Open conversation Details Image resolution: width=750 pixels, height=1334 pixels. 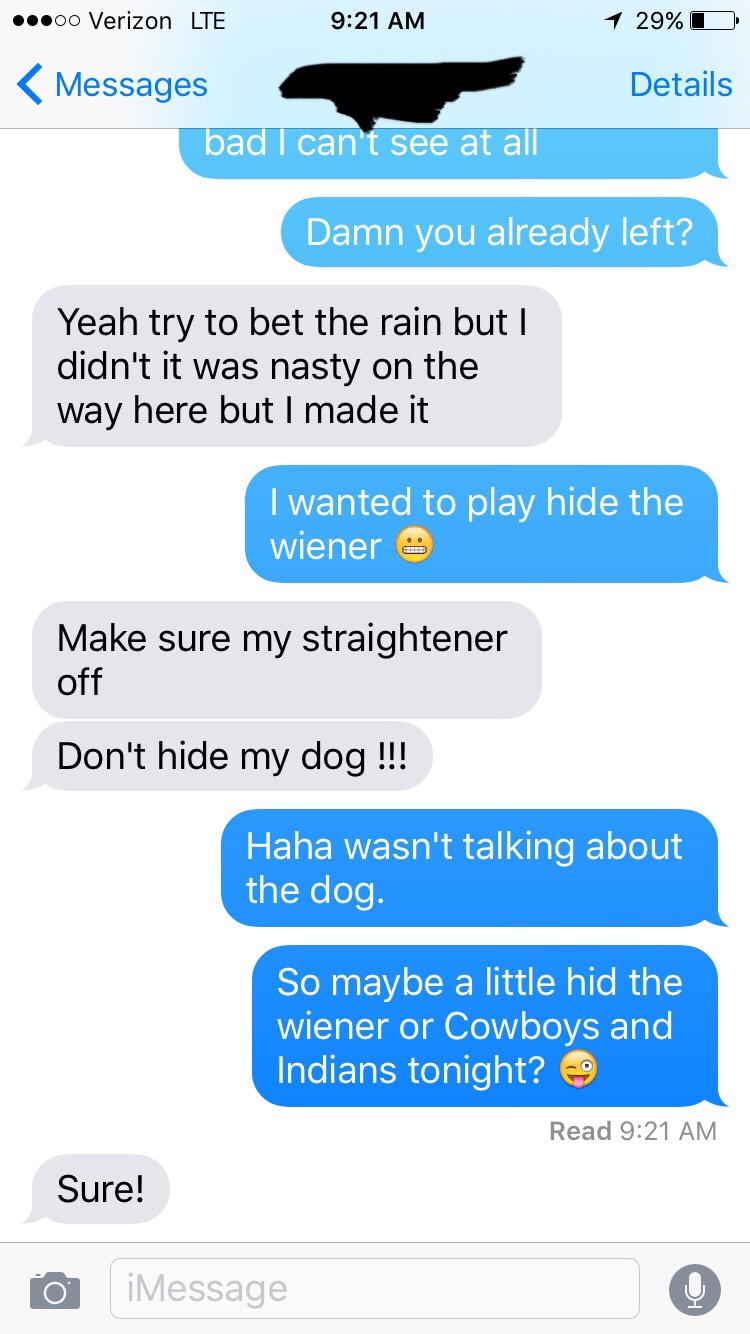680,85
